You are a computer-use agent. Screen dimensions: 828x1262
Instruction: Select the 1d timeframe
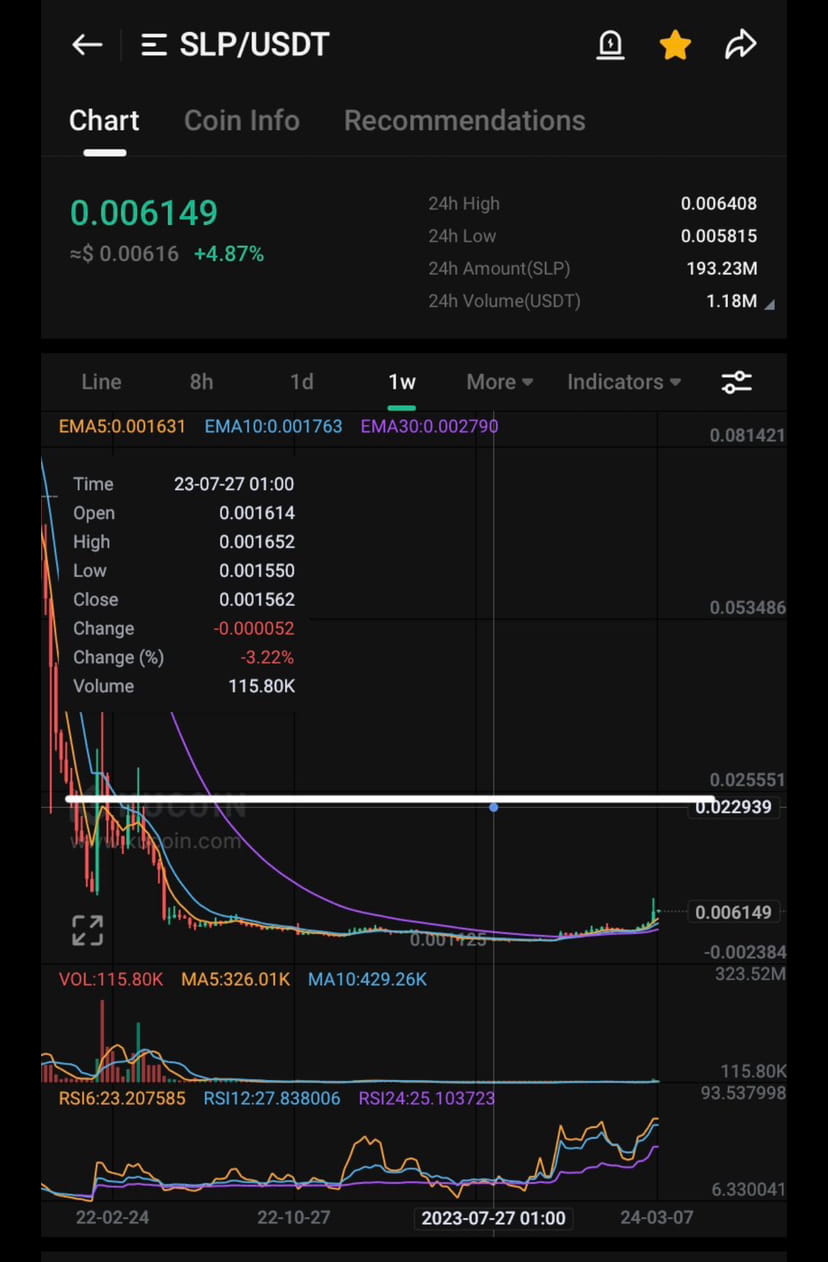(301, 382)
